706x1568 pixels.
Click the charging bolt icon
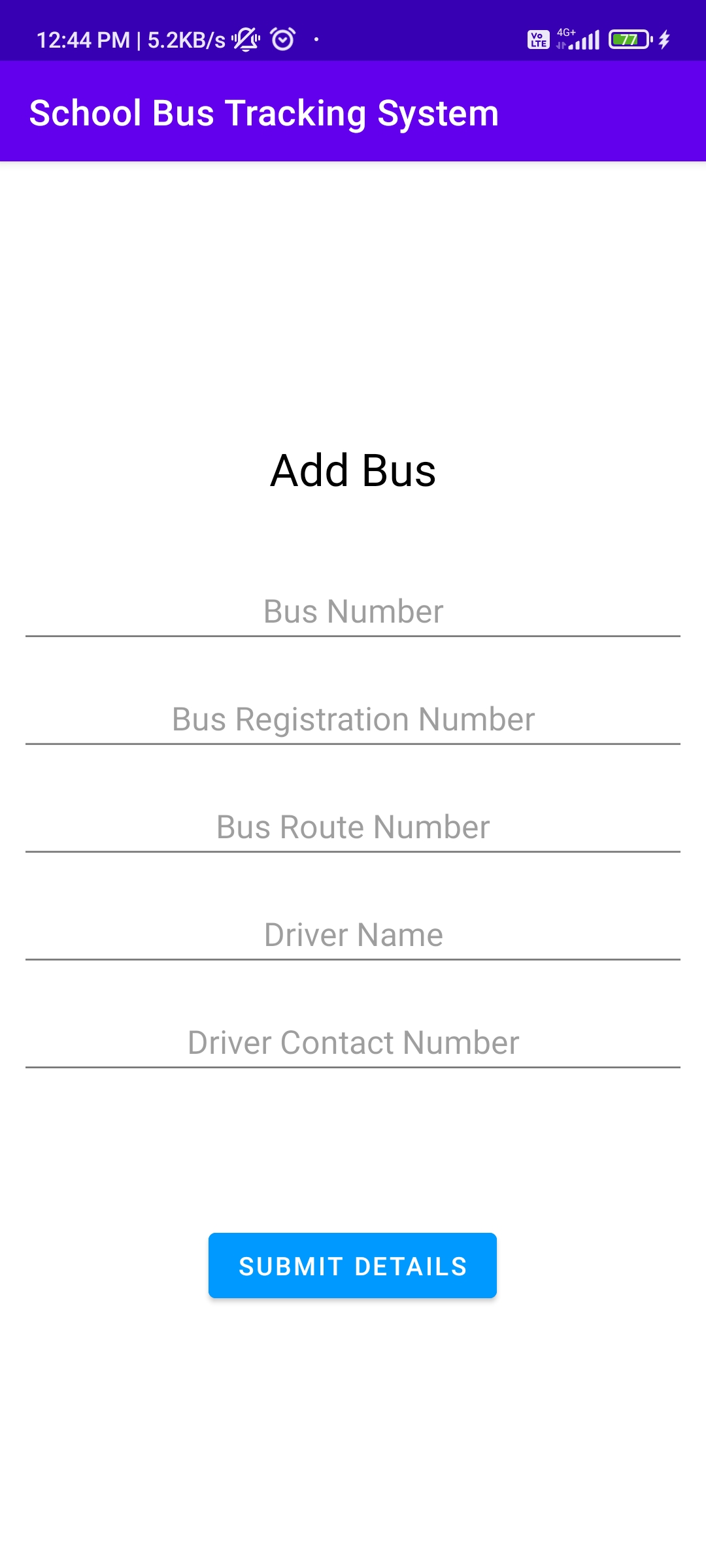coord(664,41)
